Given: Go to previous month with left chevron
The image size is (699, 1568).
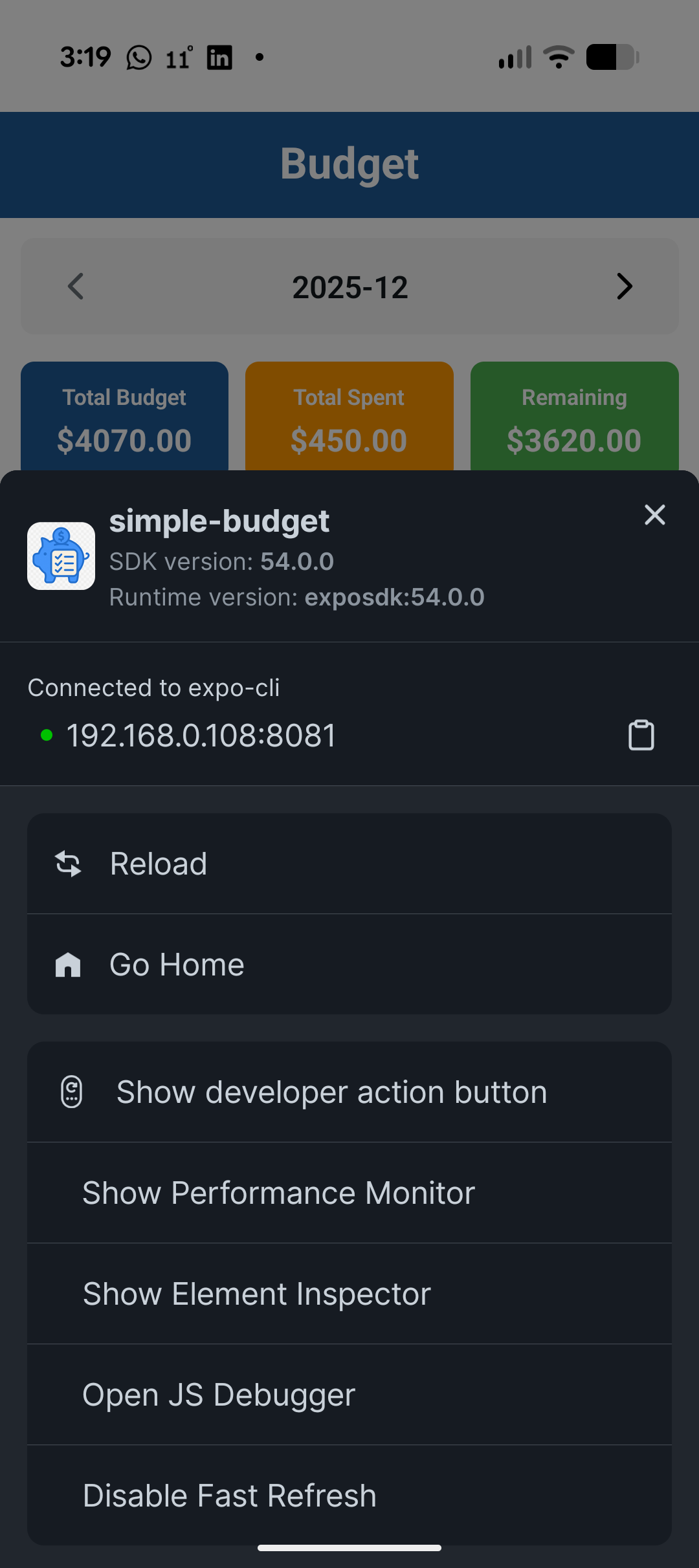Looking at the screenshot, I should point(75,286).
